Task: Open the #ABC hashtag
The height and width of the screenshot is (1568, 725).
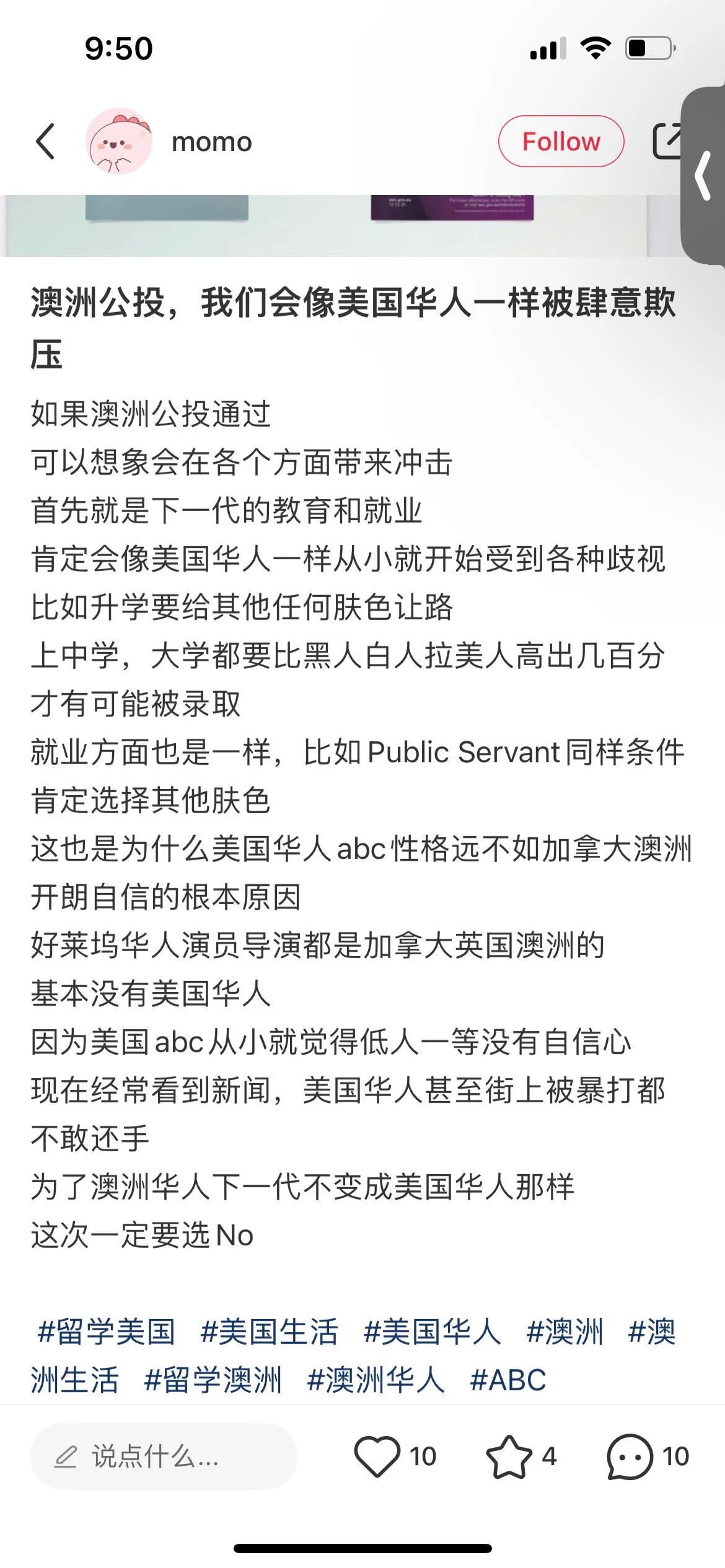Action: point(508,1380)
